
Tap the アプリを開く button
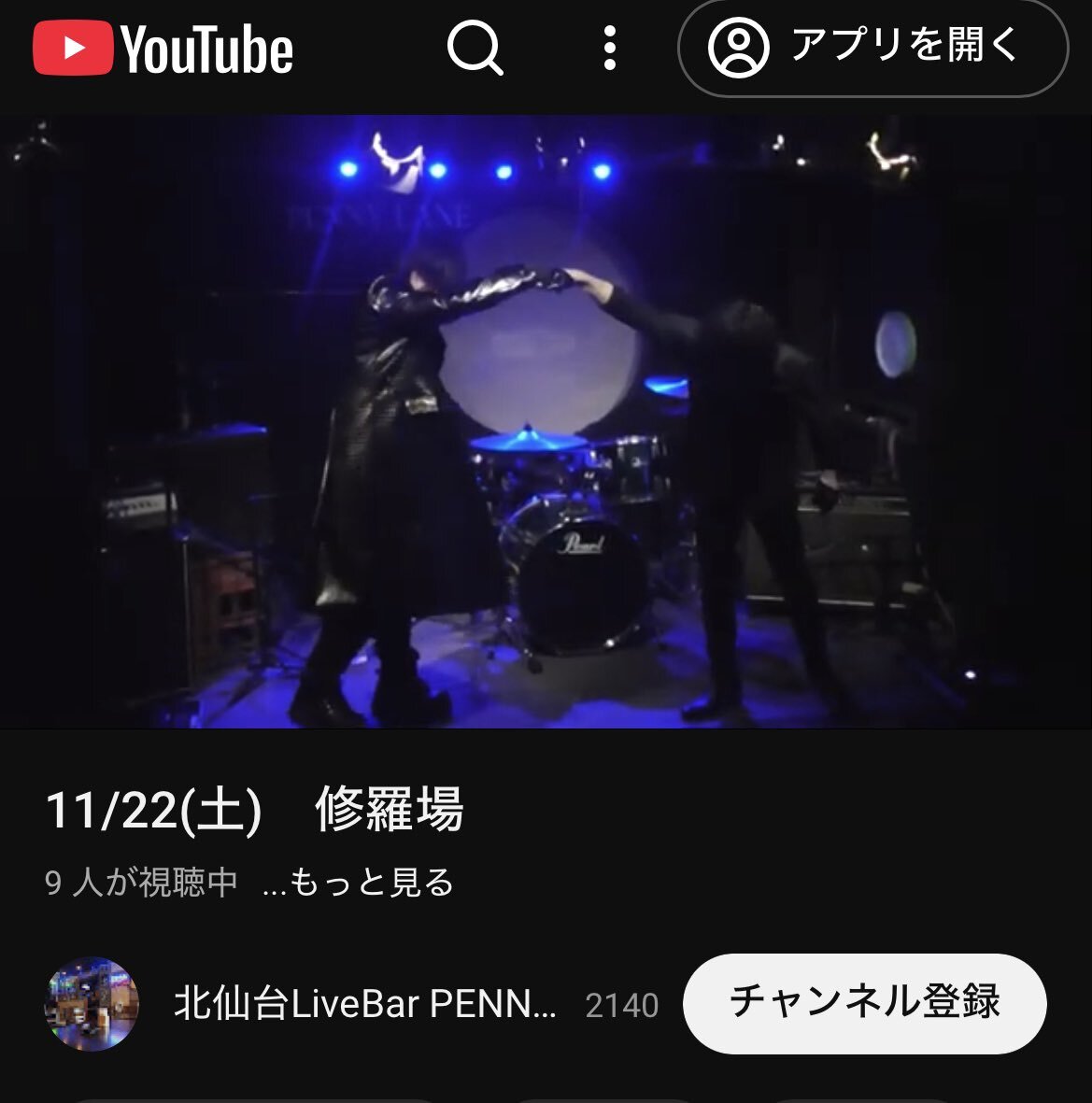point(872,48)
